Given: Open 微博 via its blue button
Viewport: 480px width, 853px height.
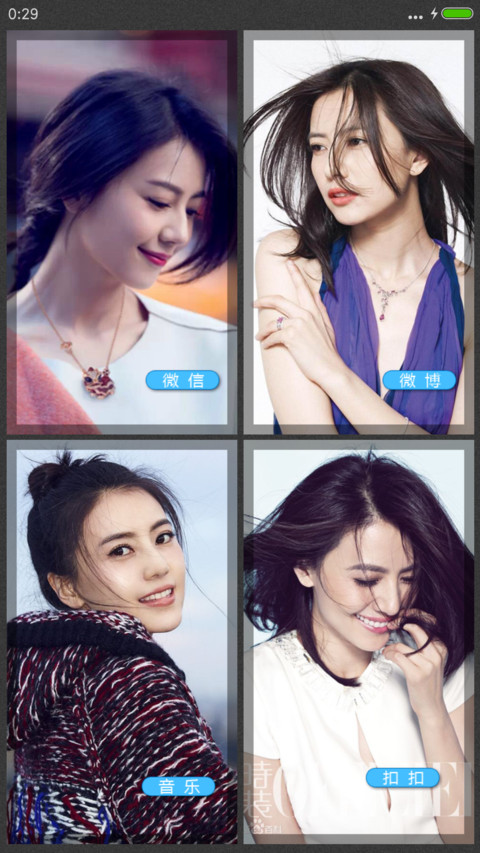Looking at the screenshot, I should (x=419, y=380).
